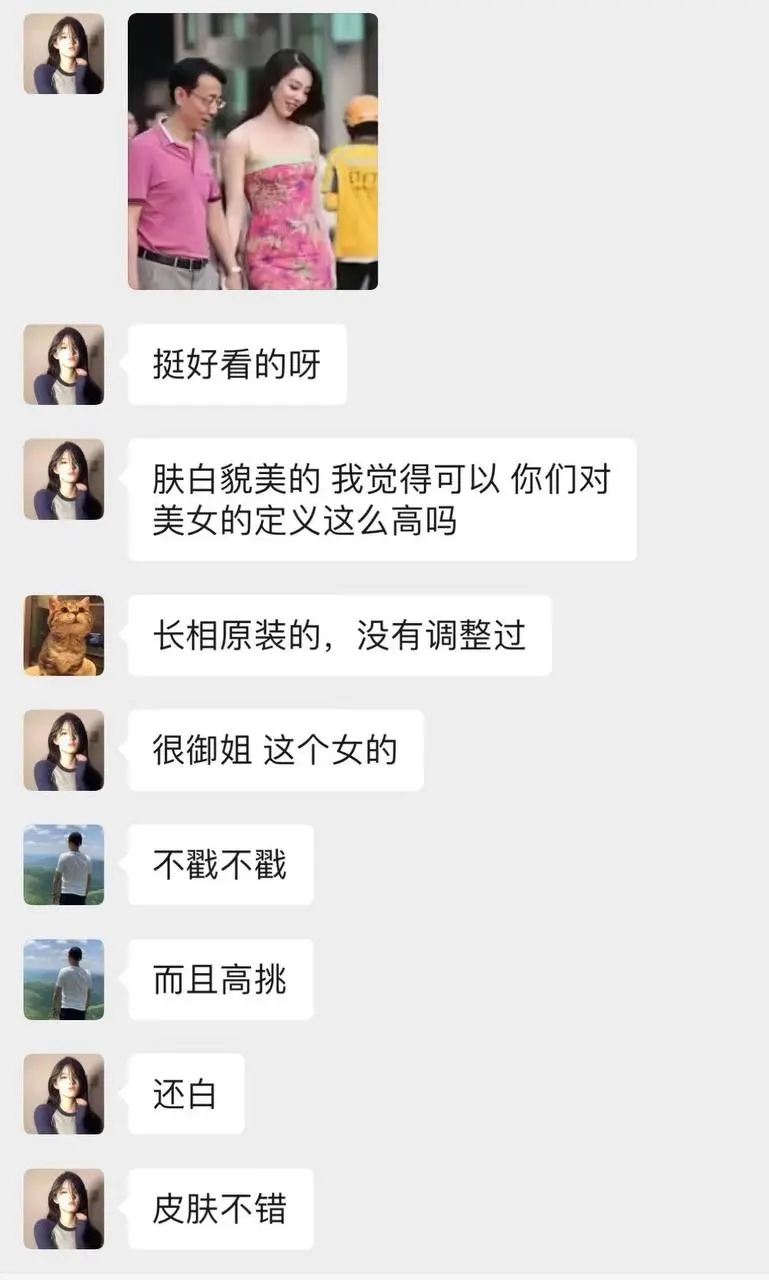Select the avatar beside '皮肤不错'
Image resolution: width=769 pixels, height=1280 pixels.
[x=63, y=1209]
